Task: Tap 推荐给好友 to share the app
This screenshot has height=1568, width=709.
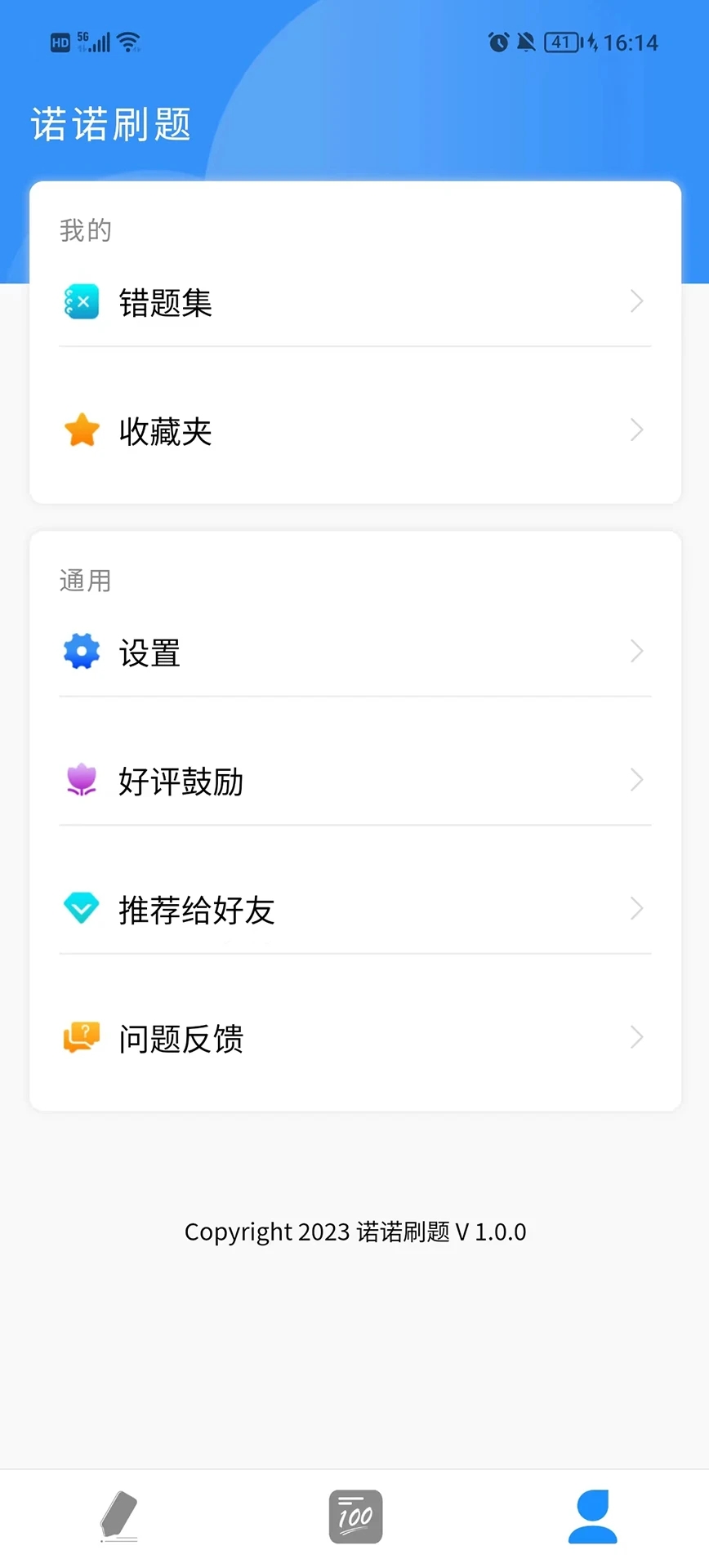Action: point(196,909)
